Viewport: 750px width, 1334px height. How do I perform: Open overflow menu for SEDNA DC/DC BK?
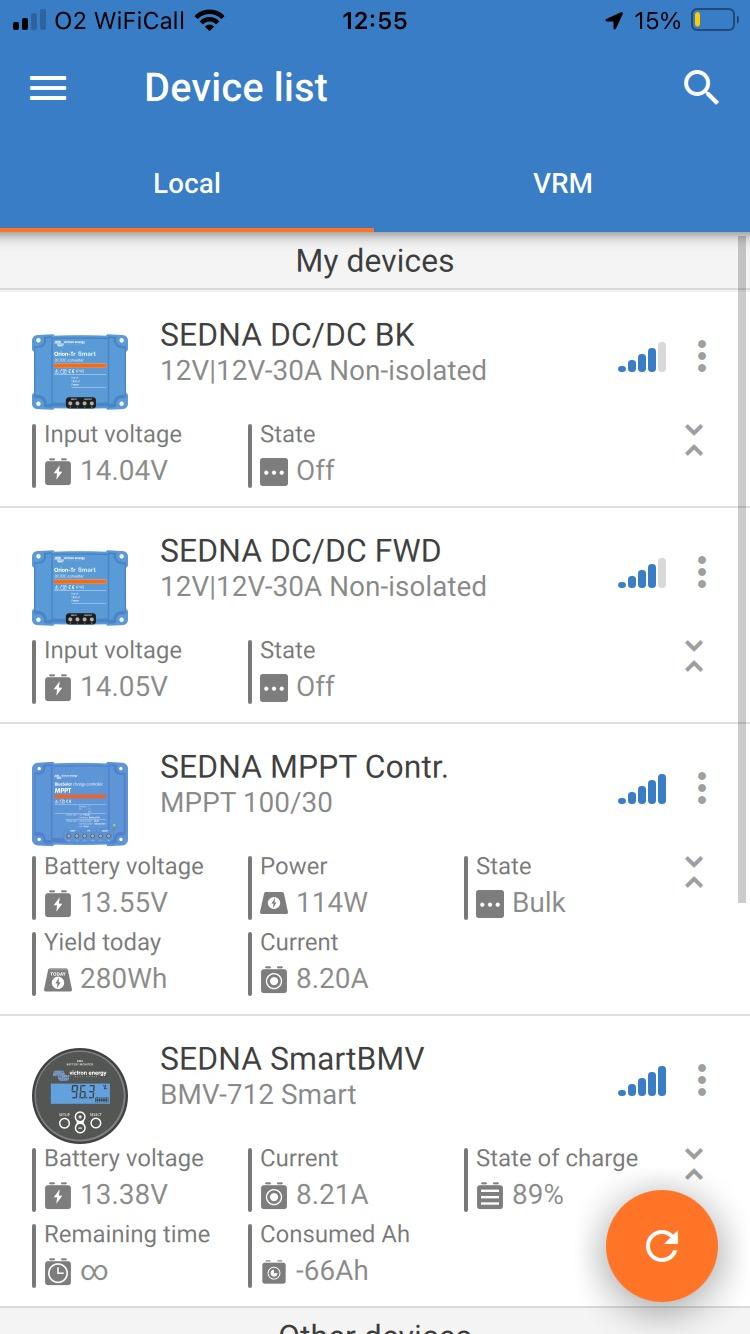pyautogui.click(x=702, y=356)
